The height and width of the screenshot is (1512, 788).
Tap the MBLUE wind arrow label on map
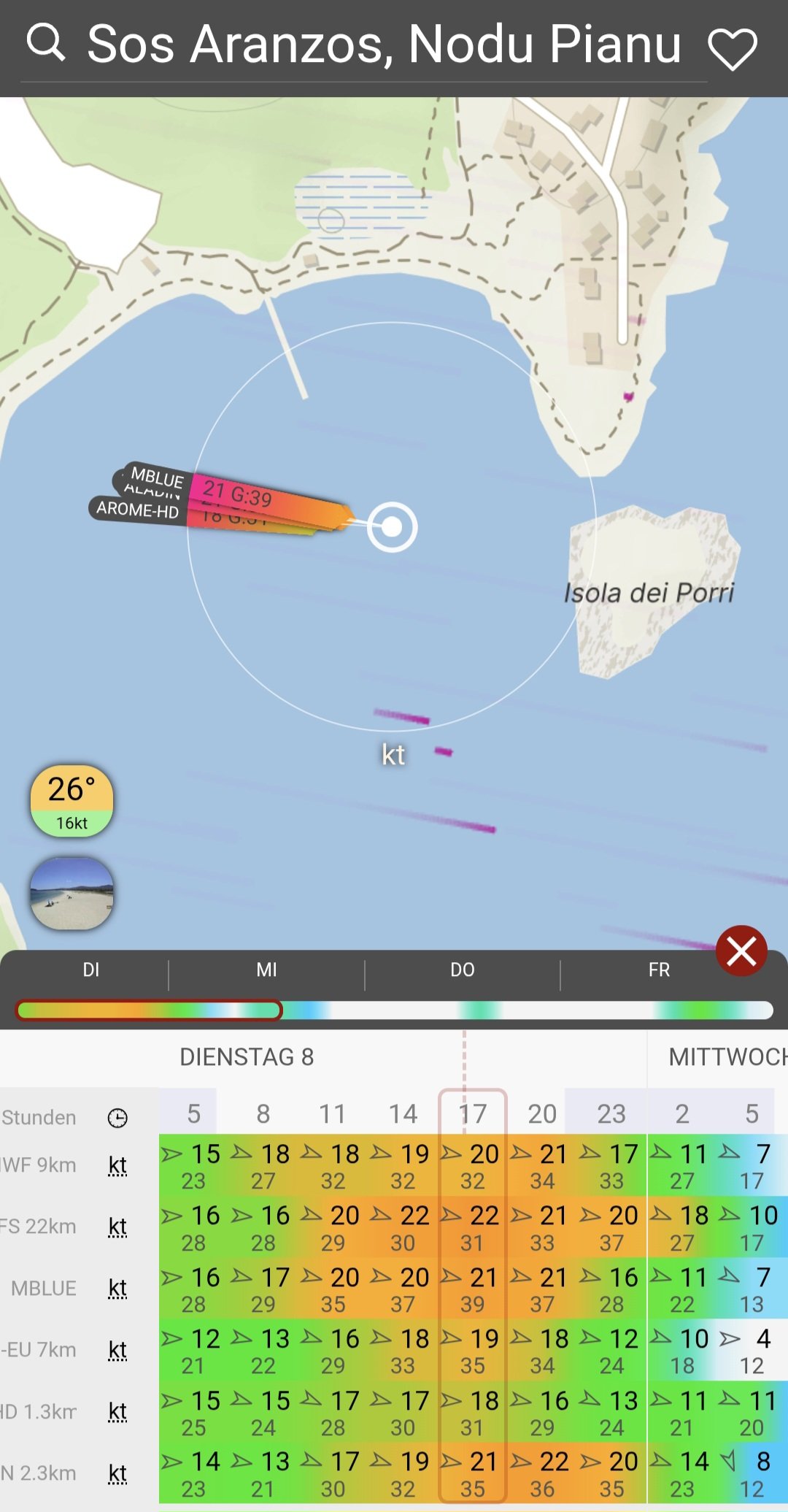156,477
